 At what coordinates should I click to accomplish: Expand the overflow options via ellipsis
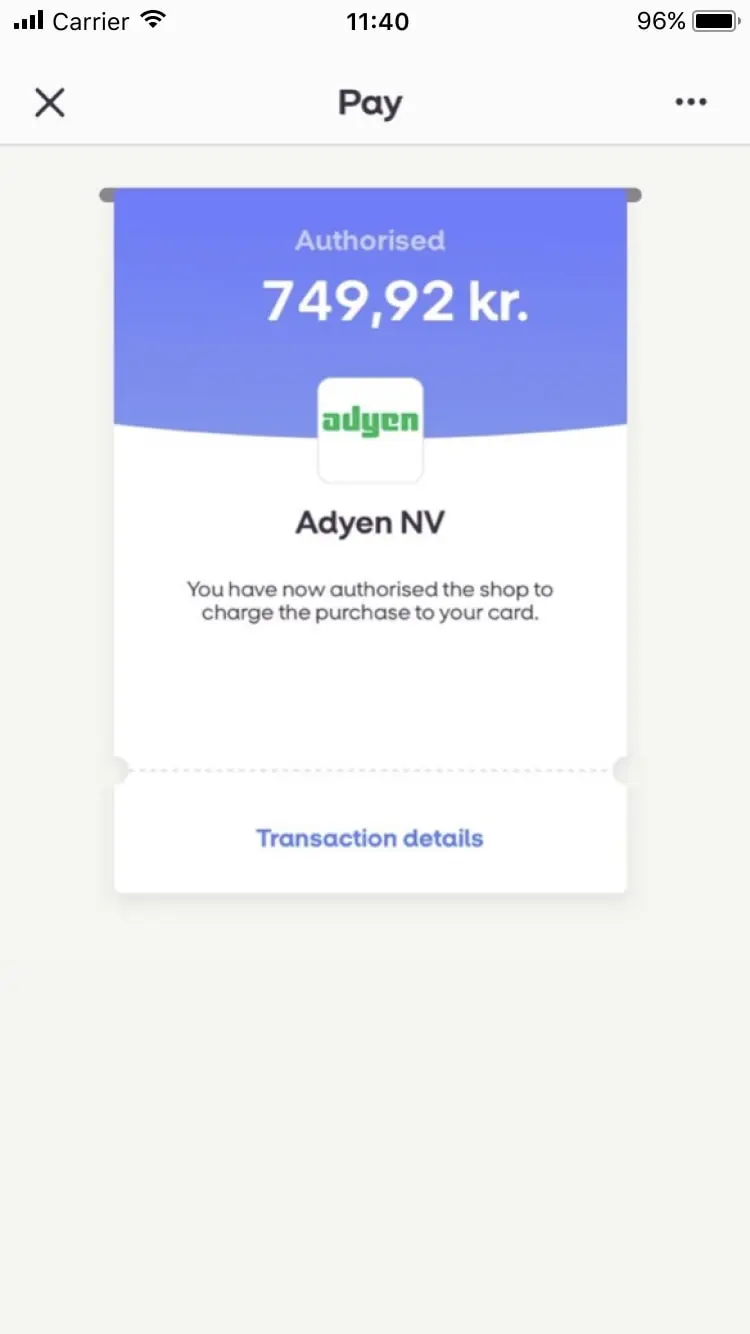(691, 101)
